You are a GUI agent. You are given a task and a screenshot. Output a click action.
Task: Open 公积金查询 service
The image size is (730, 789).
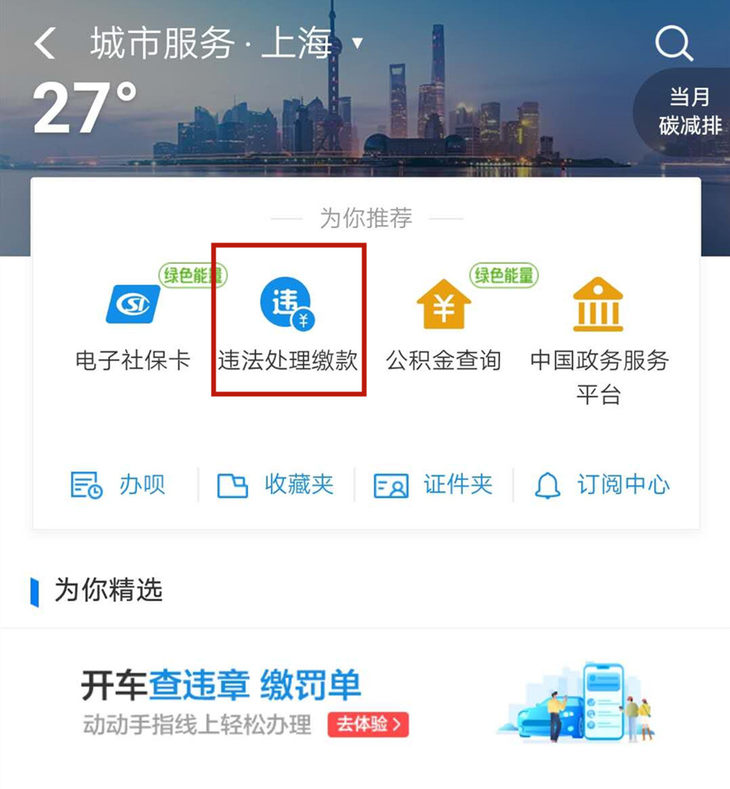pos(444,322)
